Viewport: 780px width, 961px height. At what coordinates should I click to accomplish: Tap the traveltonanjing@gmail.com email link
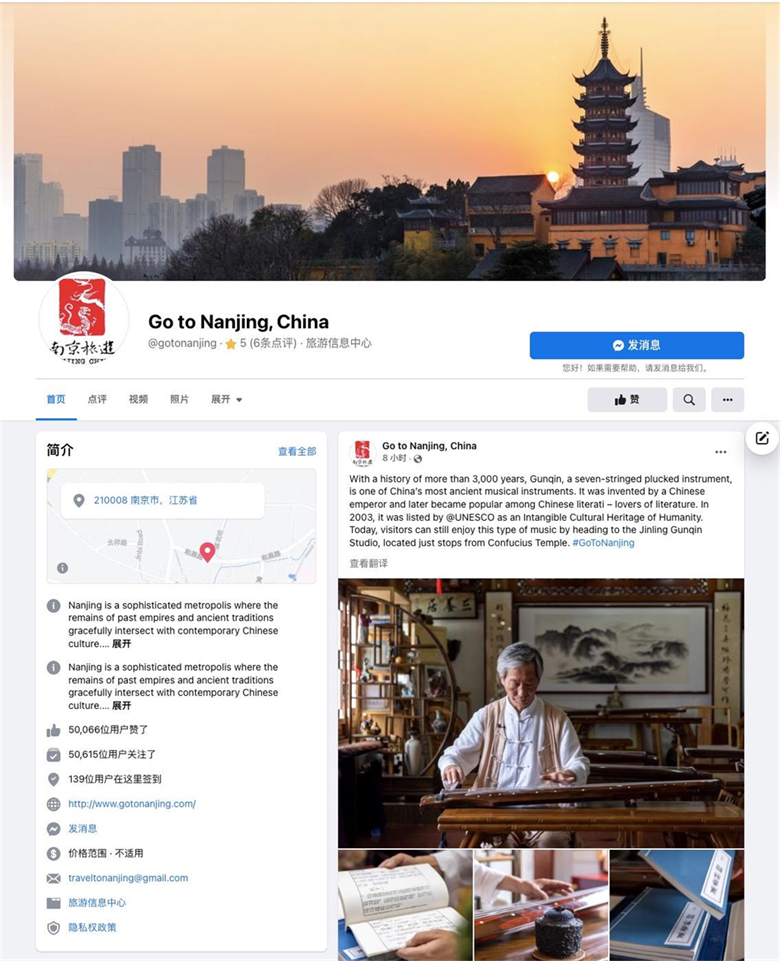pyautogui.click(x=128, y=878)
